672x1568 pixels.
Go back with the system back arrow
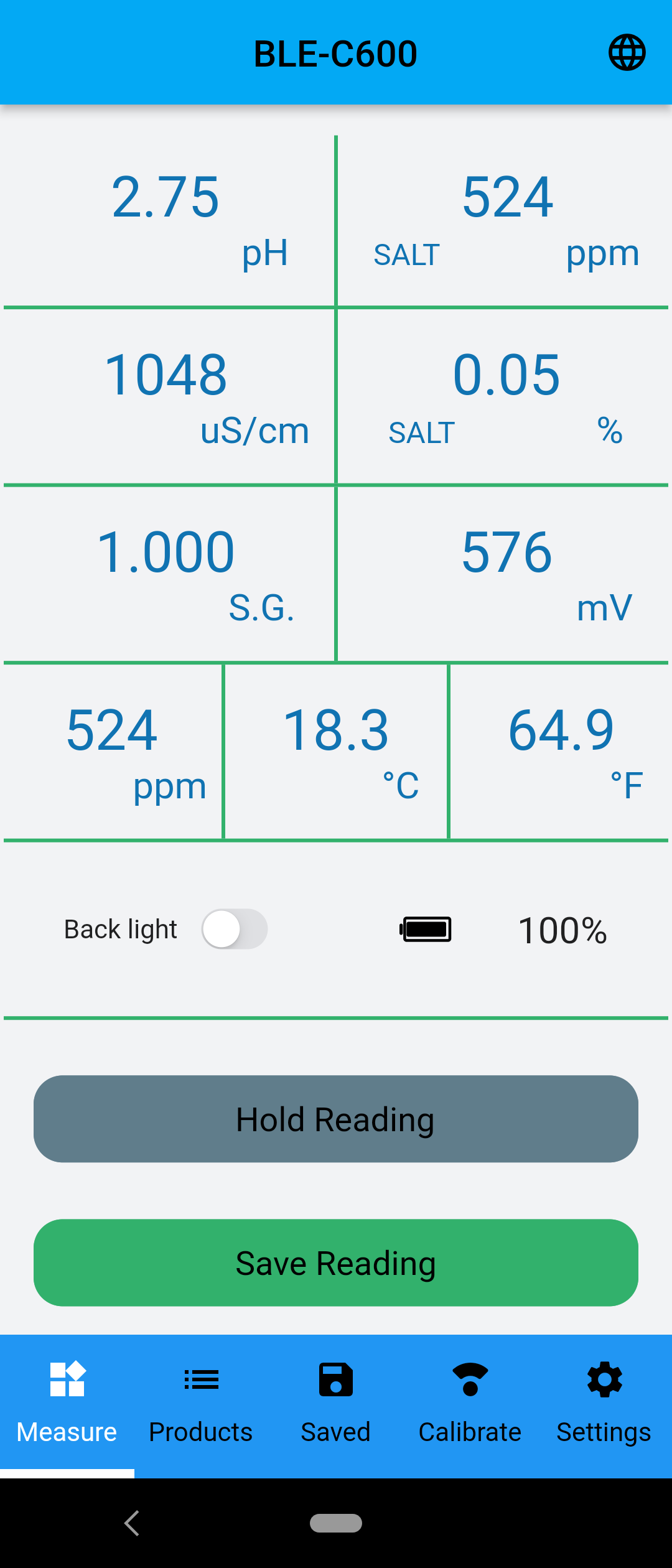pyautogui.click(x=132, y=1523)
